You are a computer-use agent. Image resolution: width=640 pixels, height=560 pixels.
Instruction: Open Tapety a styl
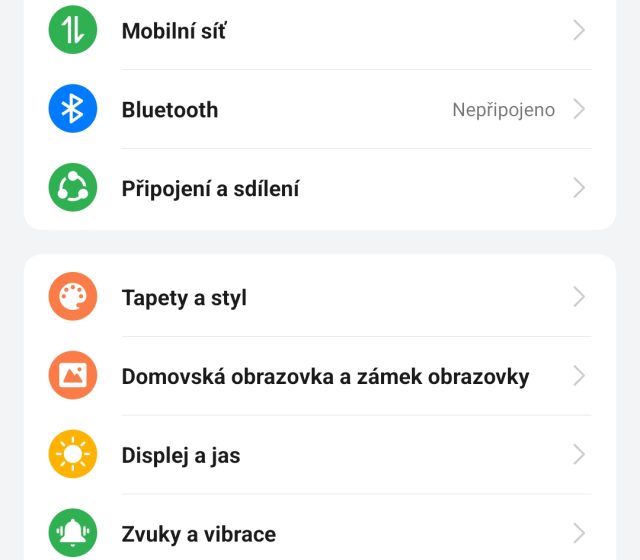click(x=184, y=297)
